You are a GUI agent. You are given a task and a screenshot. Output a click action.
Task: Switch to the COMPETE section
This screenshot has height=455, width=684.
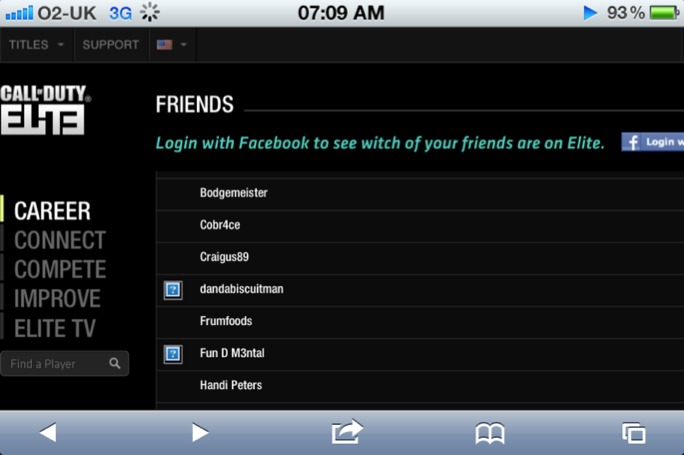pyautogui.click(x=59, y=269)
